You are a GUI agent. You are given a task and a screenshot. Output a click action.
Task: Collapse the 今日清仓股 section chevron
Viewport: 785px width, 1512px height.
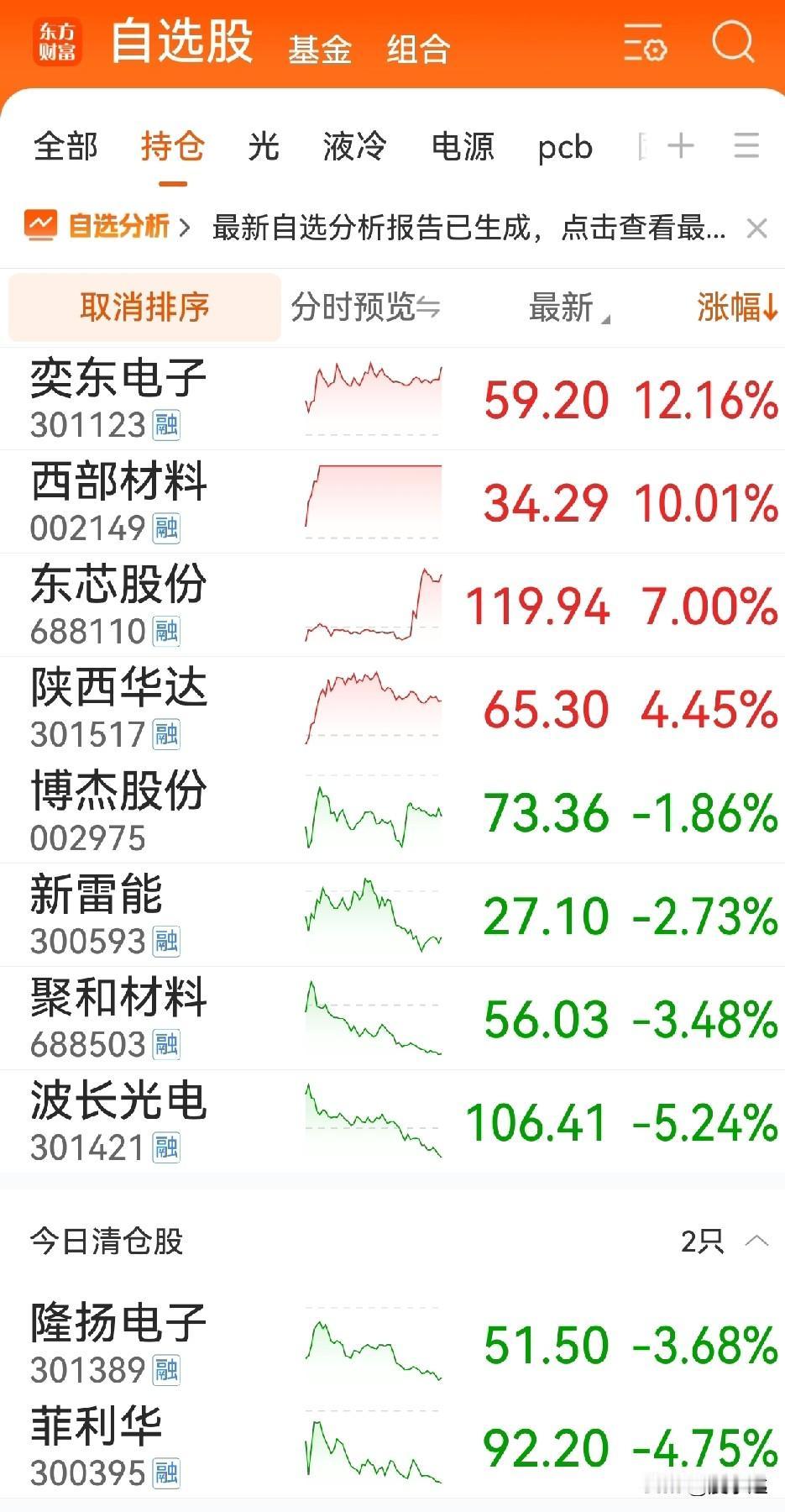(755, 1241)
